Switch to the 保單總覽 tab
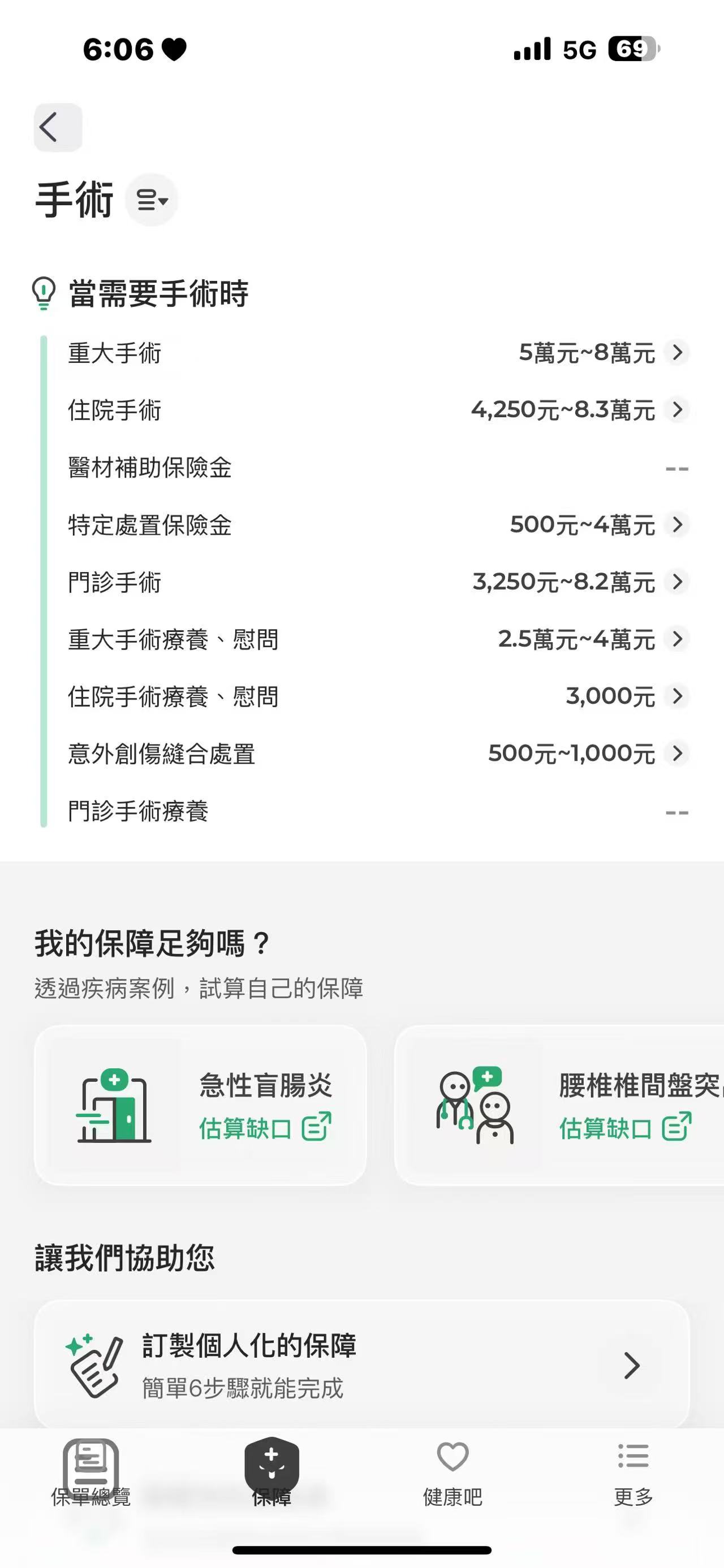The height and width of the screenshot is (1568, 724). pyautogui.click(x=90, y=1474)
